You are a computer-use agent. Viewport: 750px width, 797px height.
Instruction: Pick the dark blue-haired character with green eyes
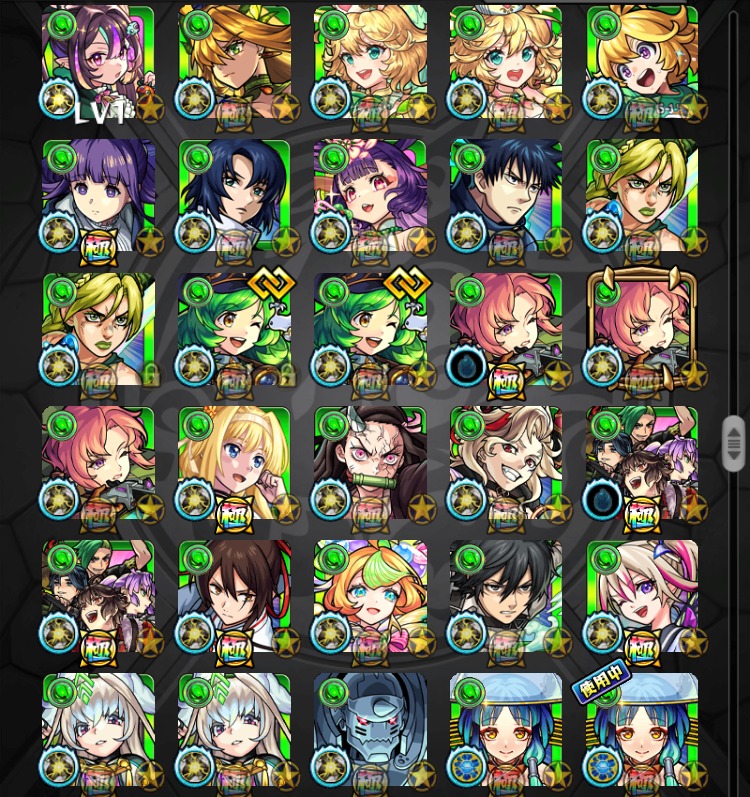pyautogui.click(x=234, y=197)
